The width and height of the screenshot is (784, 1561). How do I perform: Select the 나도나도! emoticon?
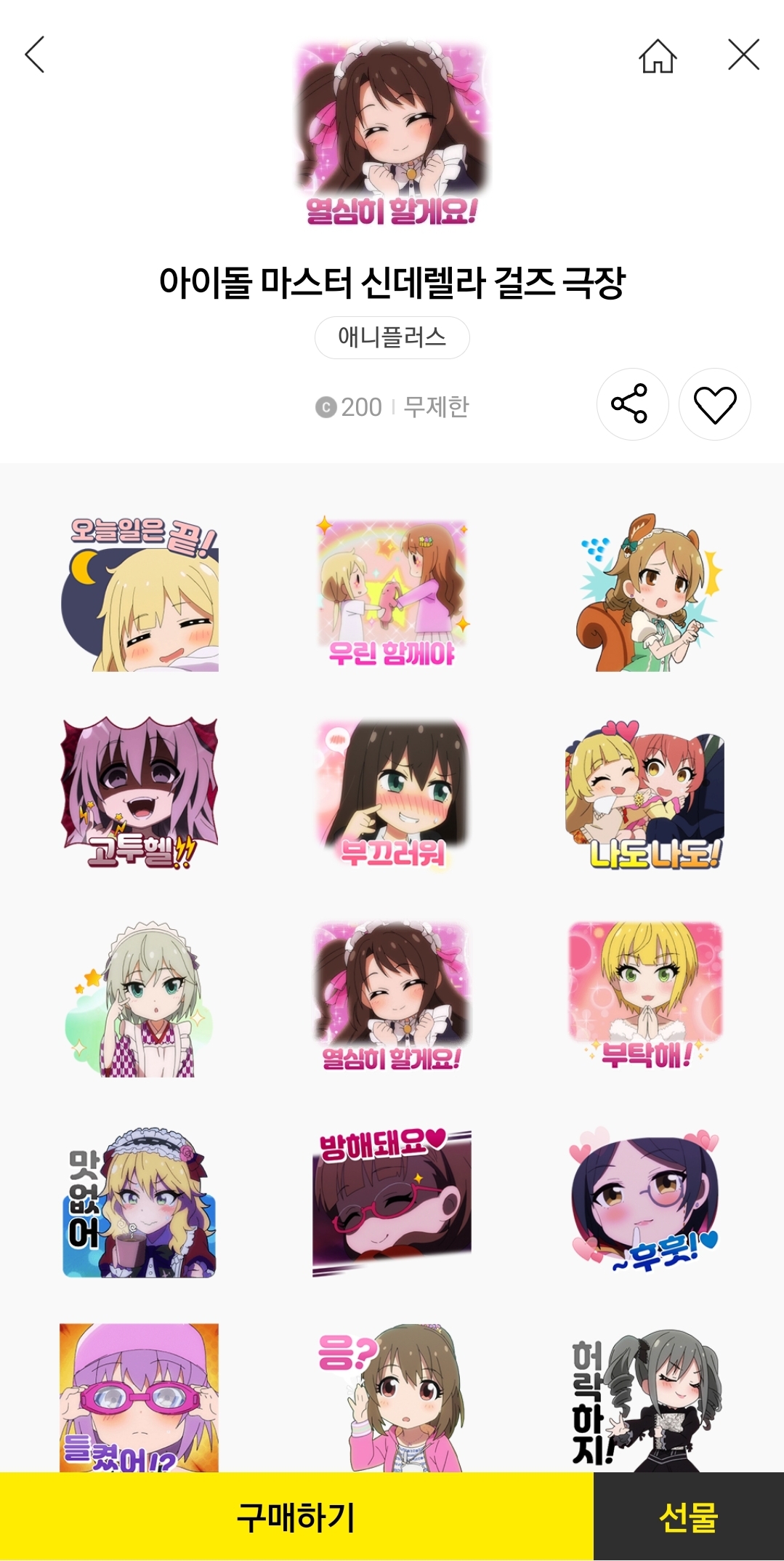644,794
